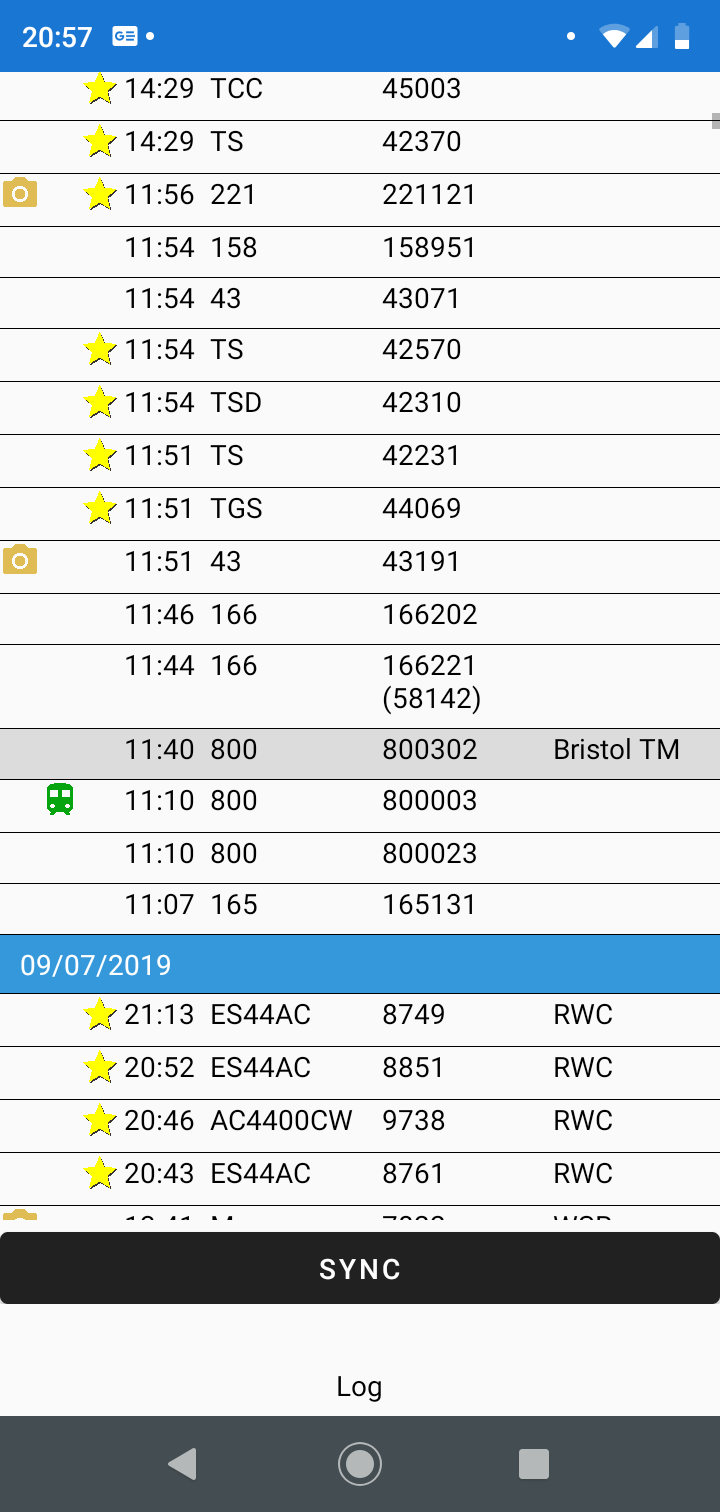Viewport: 720px width, 1512px height.
Task: Toggle the star beside ES44AC 8749
Action: pos(98,1014)
